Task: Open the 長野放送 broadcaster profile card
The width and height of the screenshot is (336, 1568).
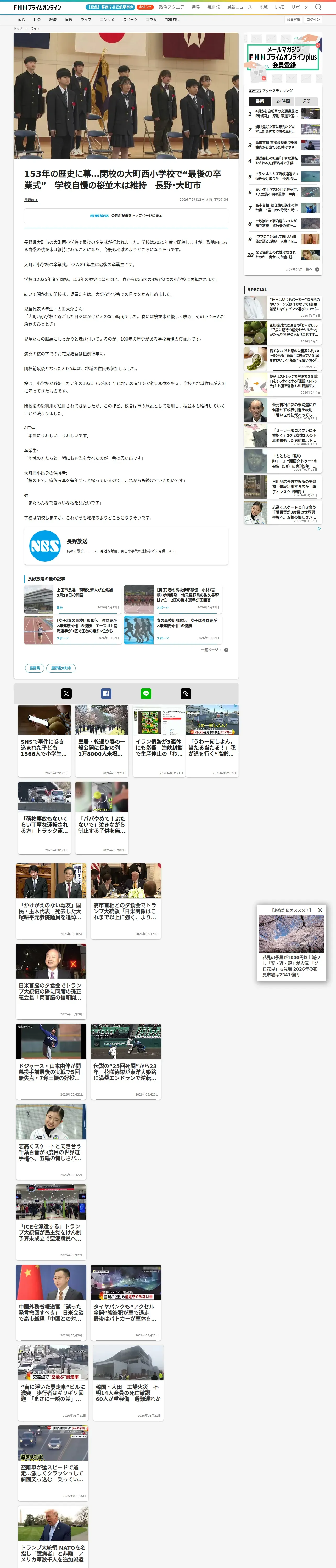Action: pos(126,545)
